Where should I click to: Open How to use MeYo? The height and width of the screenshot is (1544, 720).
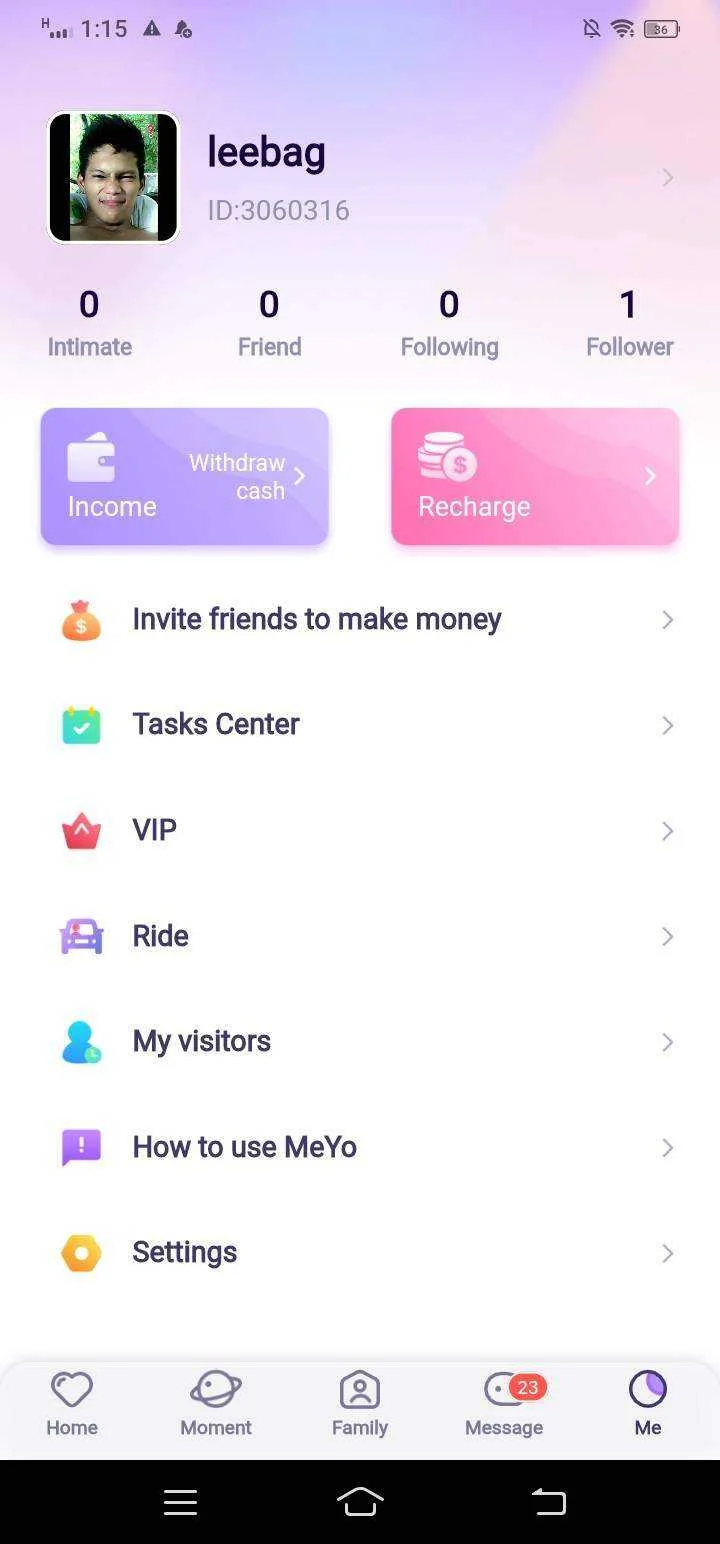(360, 1147)
